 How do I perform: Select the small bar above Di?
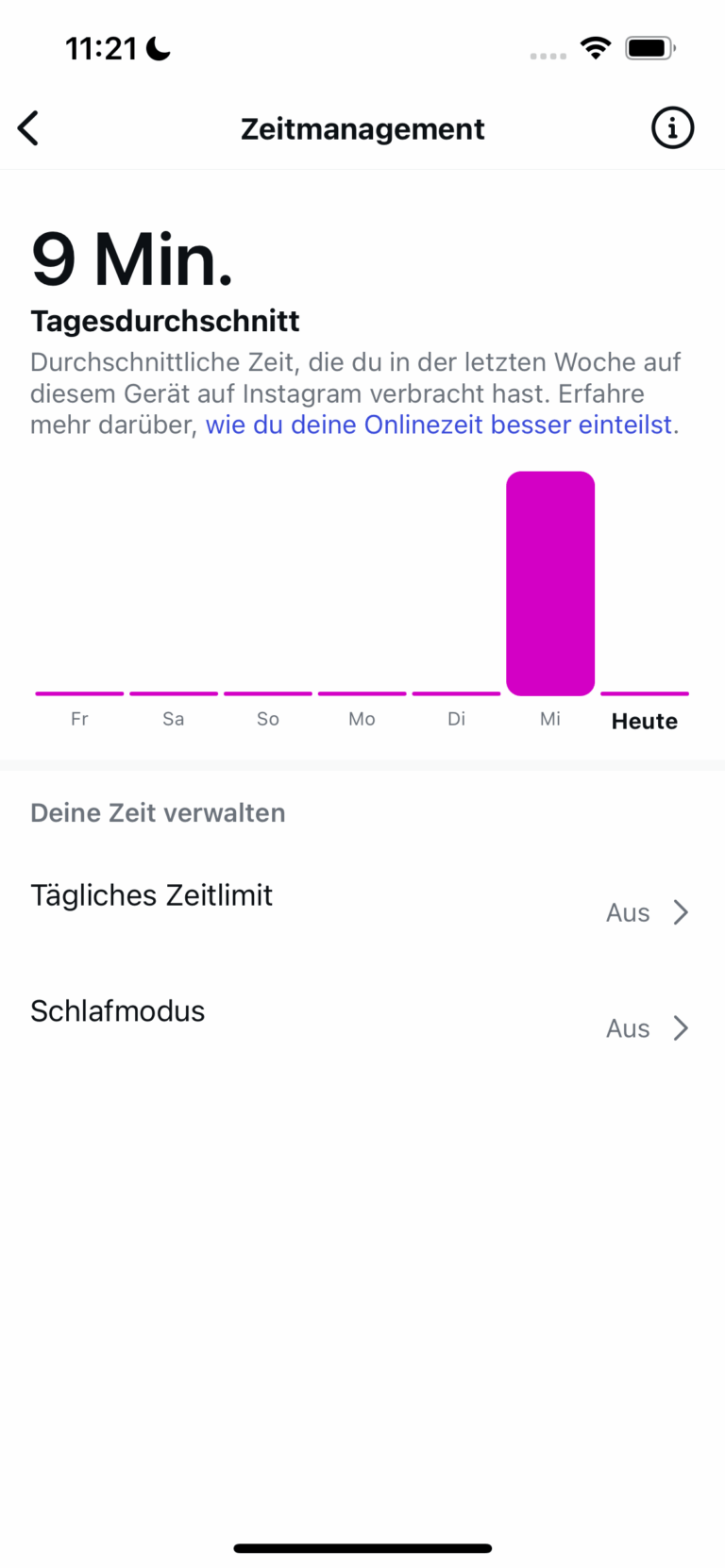point(456,693)
